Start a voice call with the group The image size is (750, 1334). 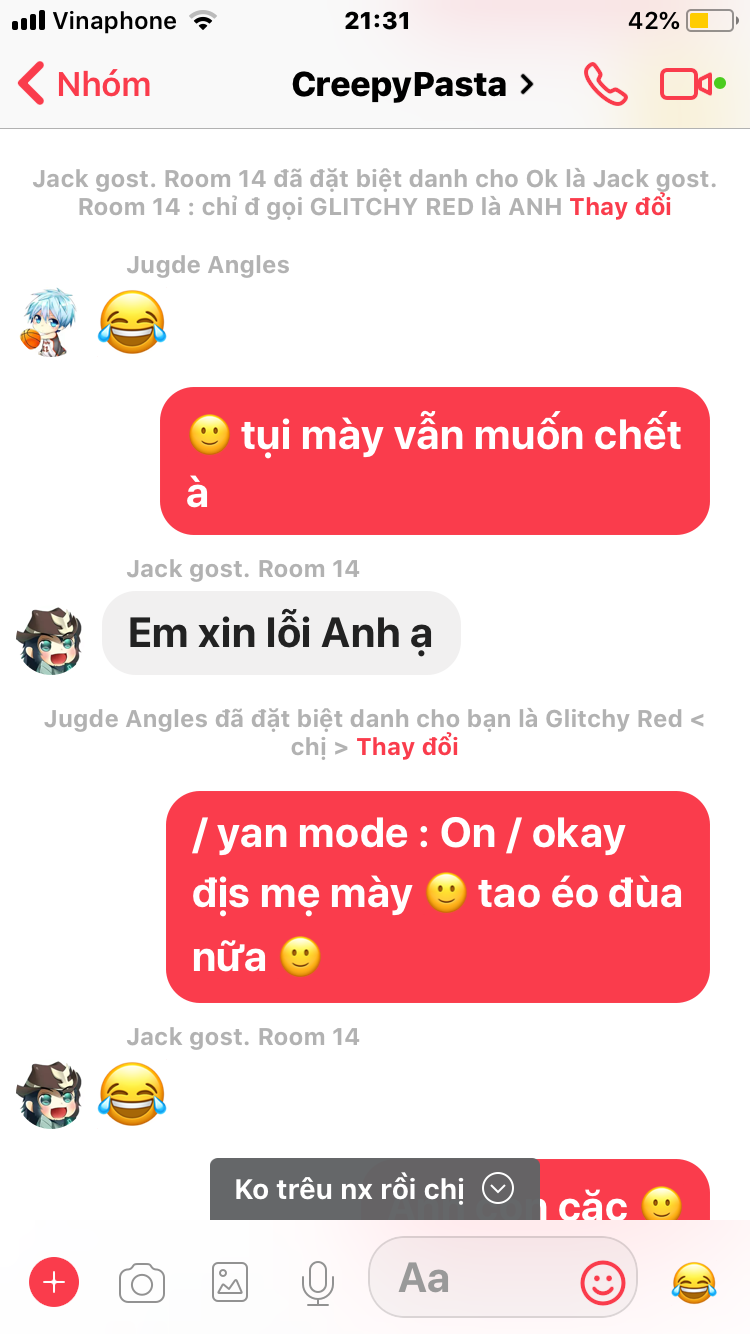pos(605,85)
